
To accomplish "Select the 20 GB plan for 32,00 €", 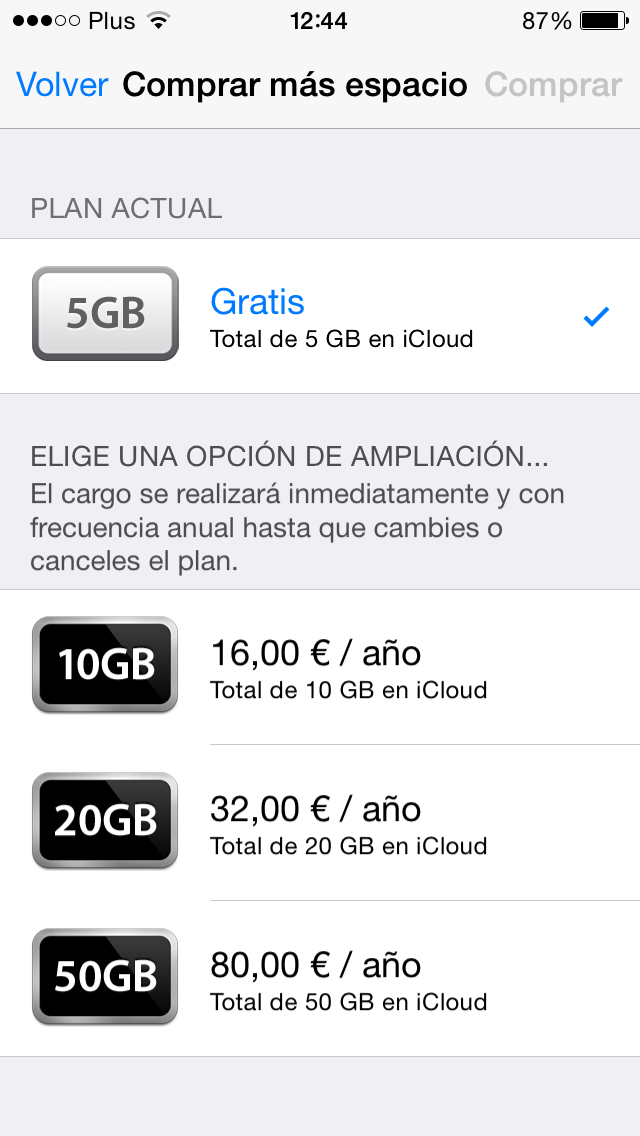I will click(320, 822).
